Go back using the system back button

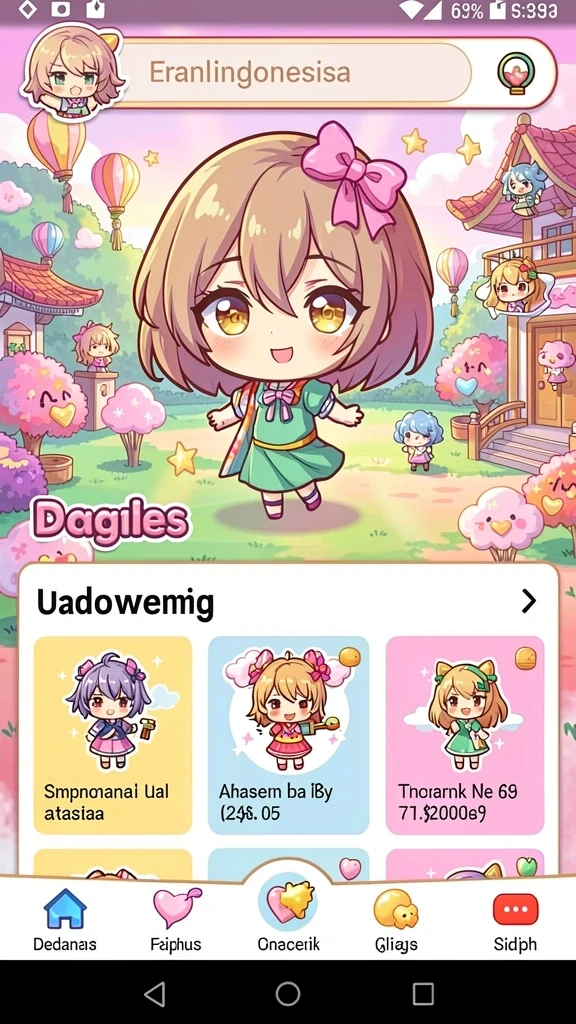tap(154, 994)
